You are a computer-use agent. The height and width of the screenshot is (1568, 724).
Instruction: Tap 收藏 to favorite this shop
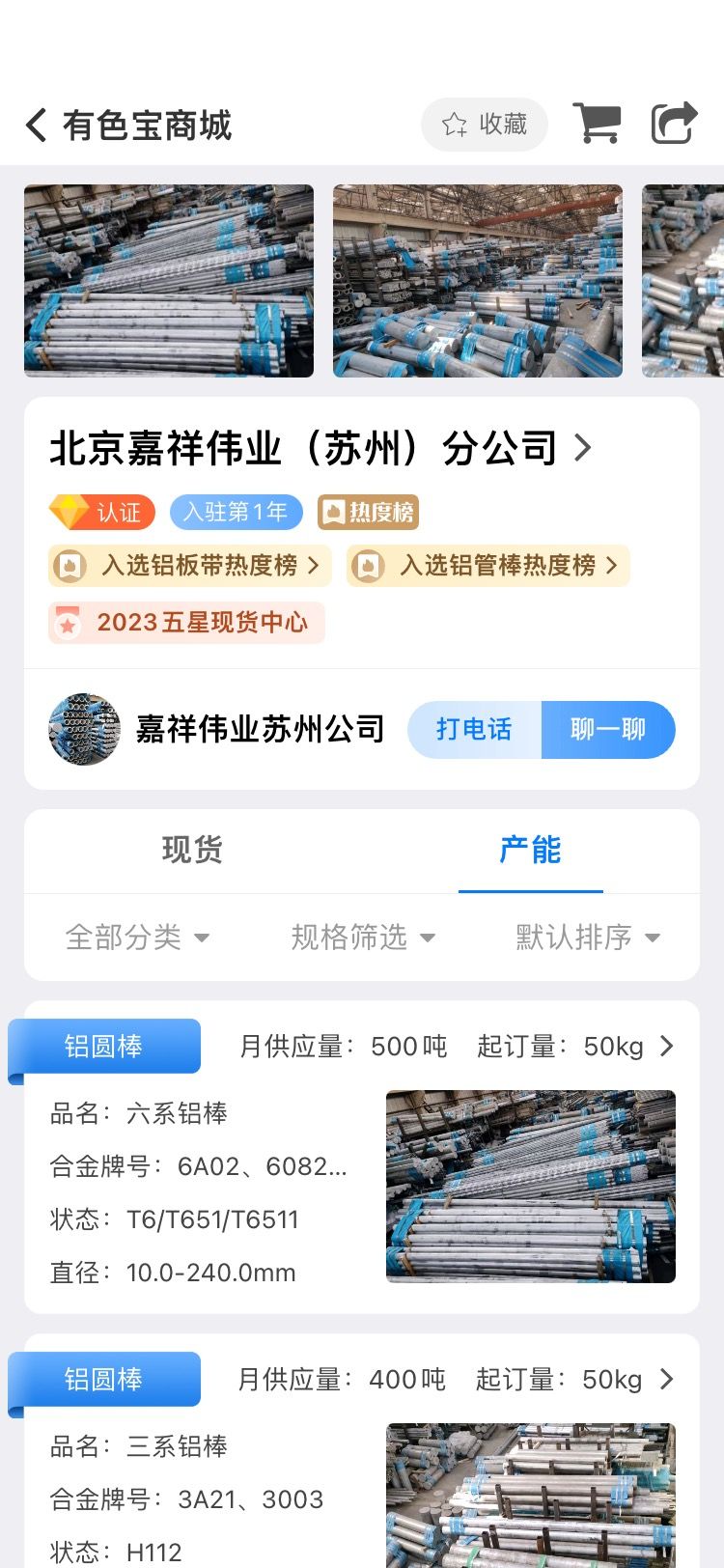point(485,125)
